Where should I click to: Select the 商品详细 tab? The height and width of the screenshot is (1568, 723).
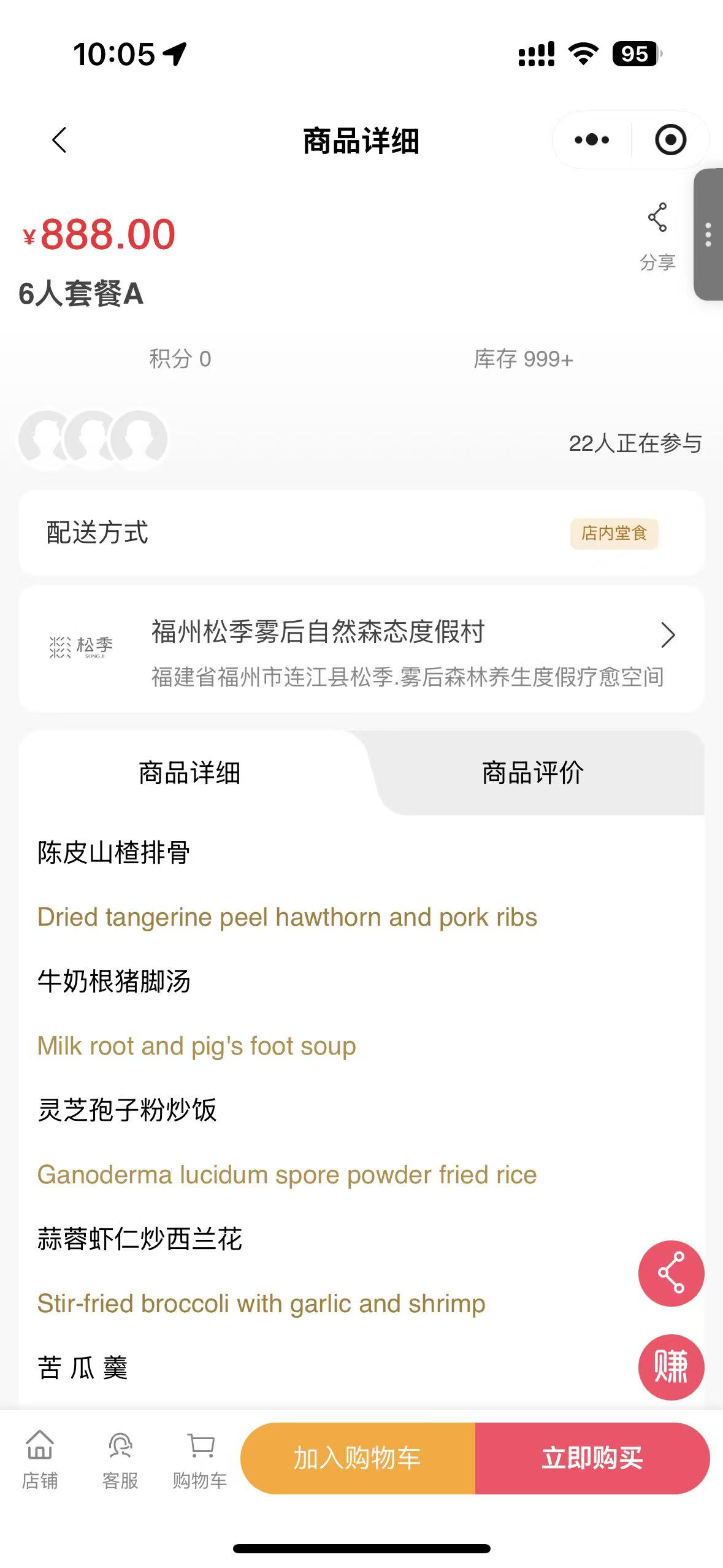tap(189, 772)
